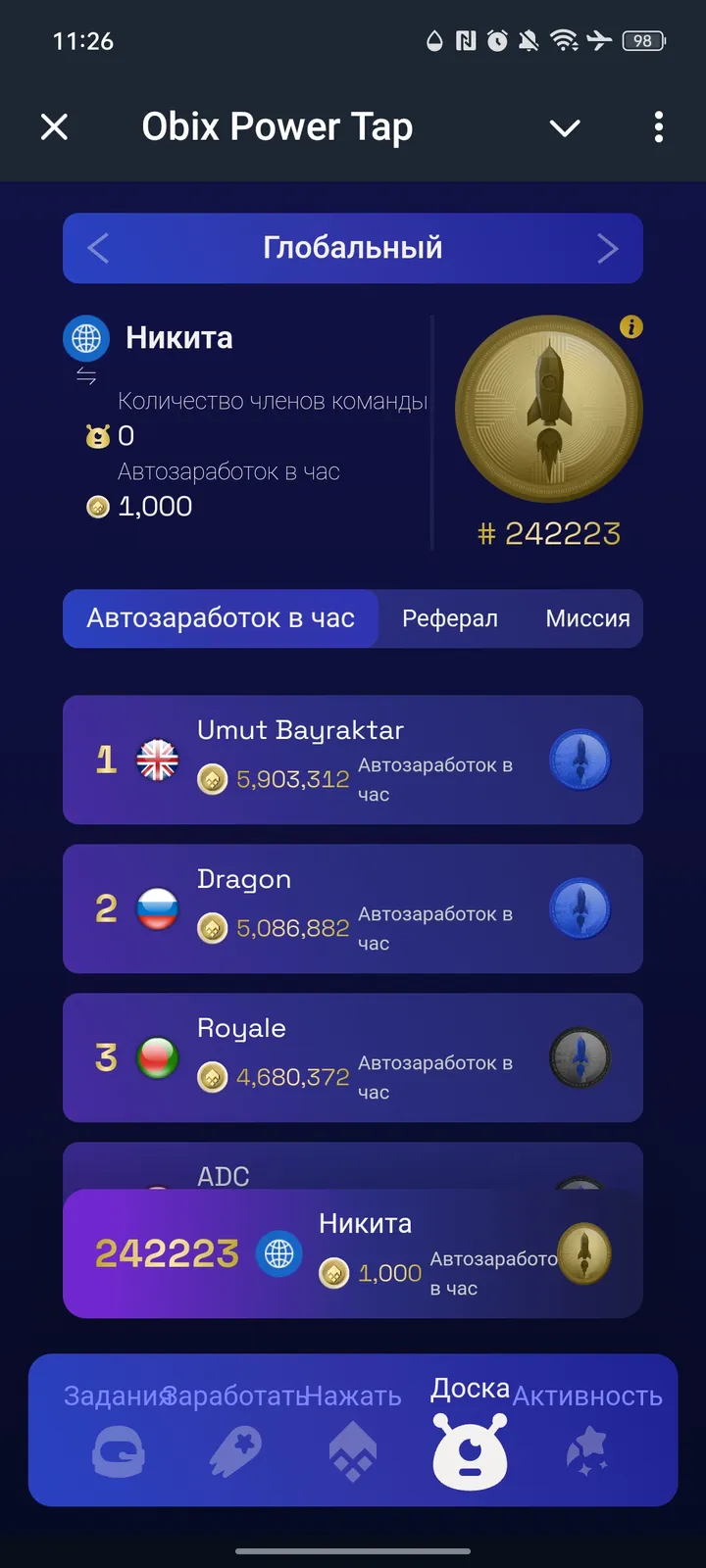Click the UK flag next to Umut Bayraktar
Image resolution: width=706 pixels, height=1568 pixels.
(x=157, y=759)
